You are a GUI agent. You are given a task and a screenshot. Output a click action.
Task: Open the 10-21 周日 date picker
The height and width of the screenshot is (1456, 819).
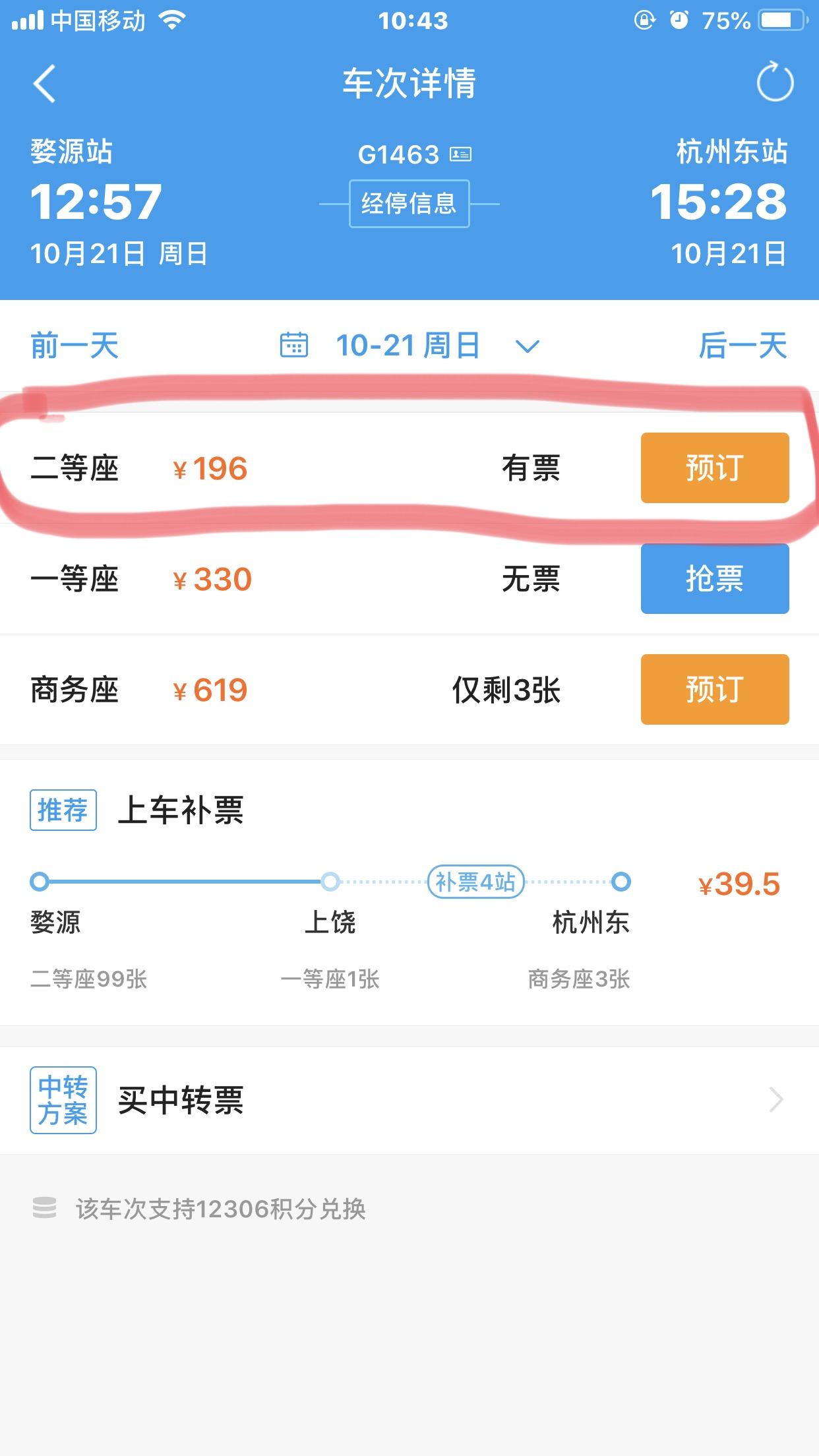click(409, 346)
